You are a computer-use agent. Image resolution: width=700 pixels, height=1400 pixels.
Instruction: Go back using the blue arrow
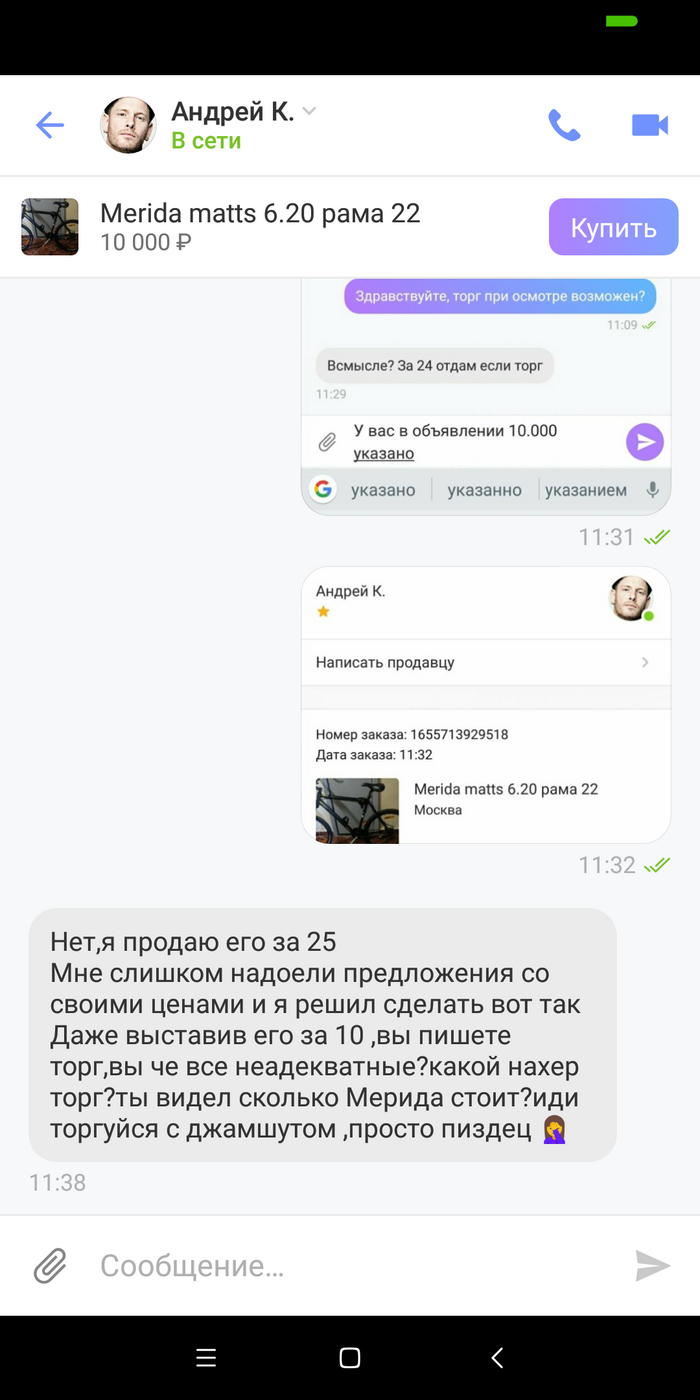49,125
